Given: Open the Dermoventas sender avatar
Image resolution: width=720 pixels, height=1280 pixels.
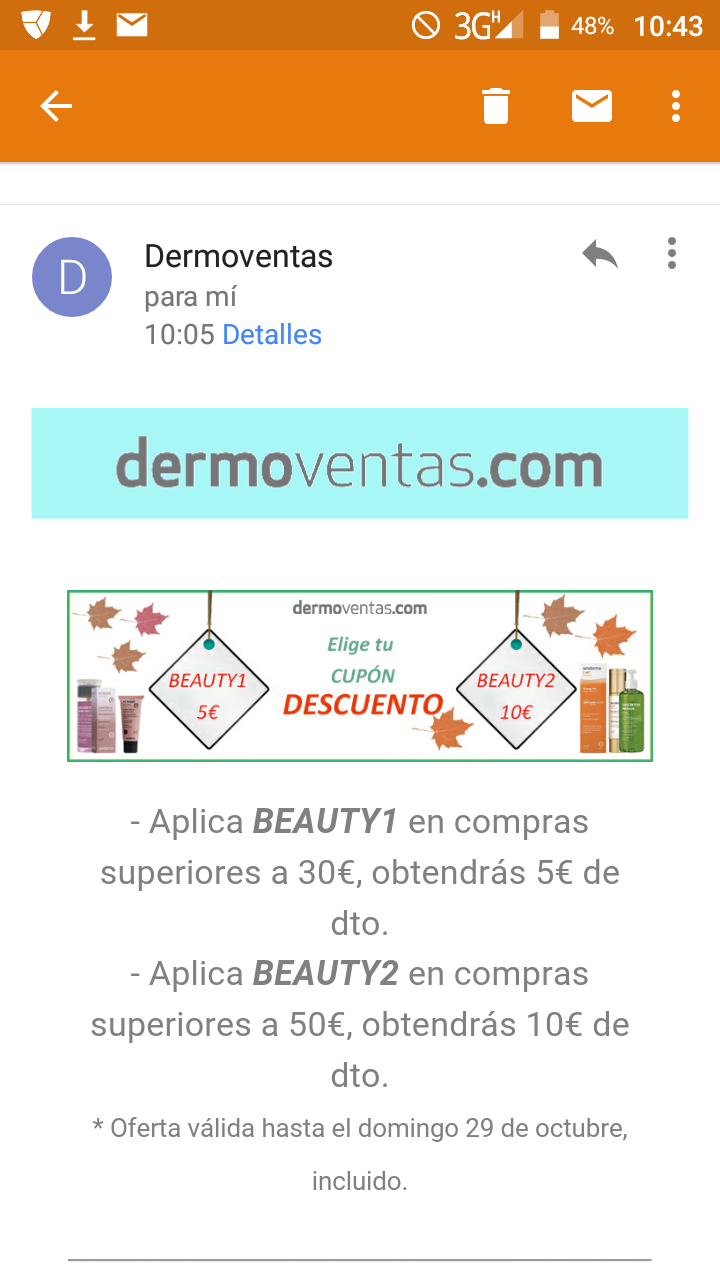Looking at the screenshot, I should [72, 277].
